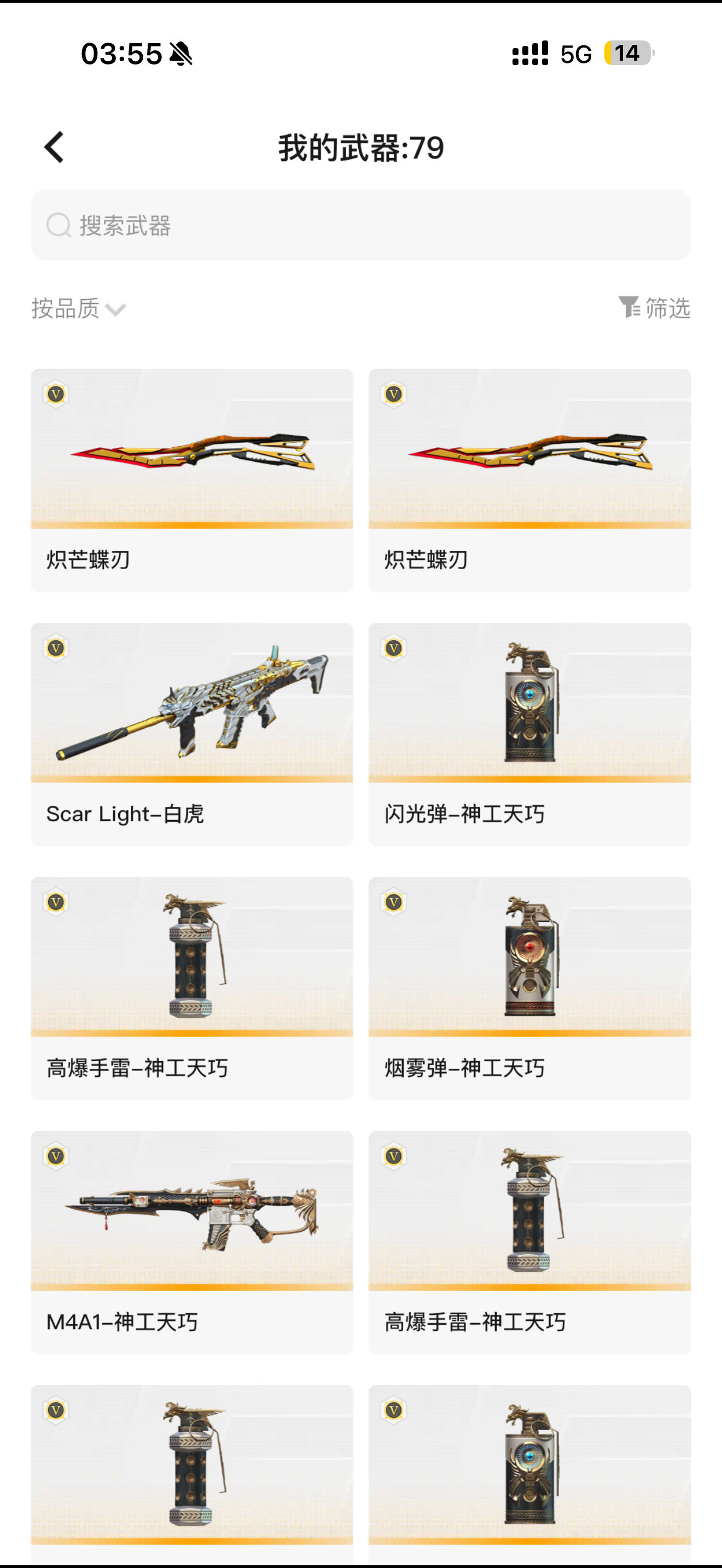Viewport: 722px width, 1568px height.
Task: View the 闪光弹-神工天巧 card
Action: coord(529,734)
